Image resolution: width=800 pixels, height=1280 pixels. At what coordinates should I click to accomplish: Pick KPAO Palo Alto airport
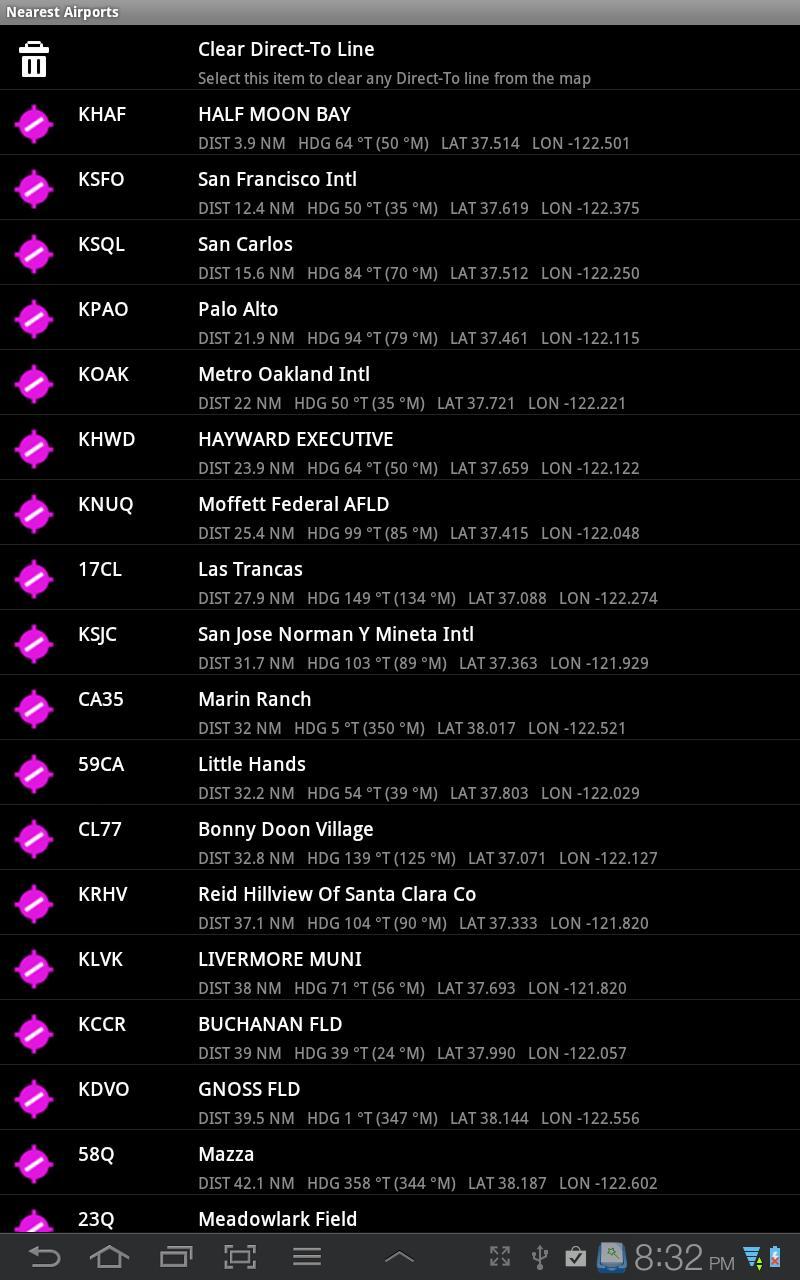click(x=400, y=320)
